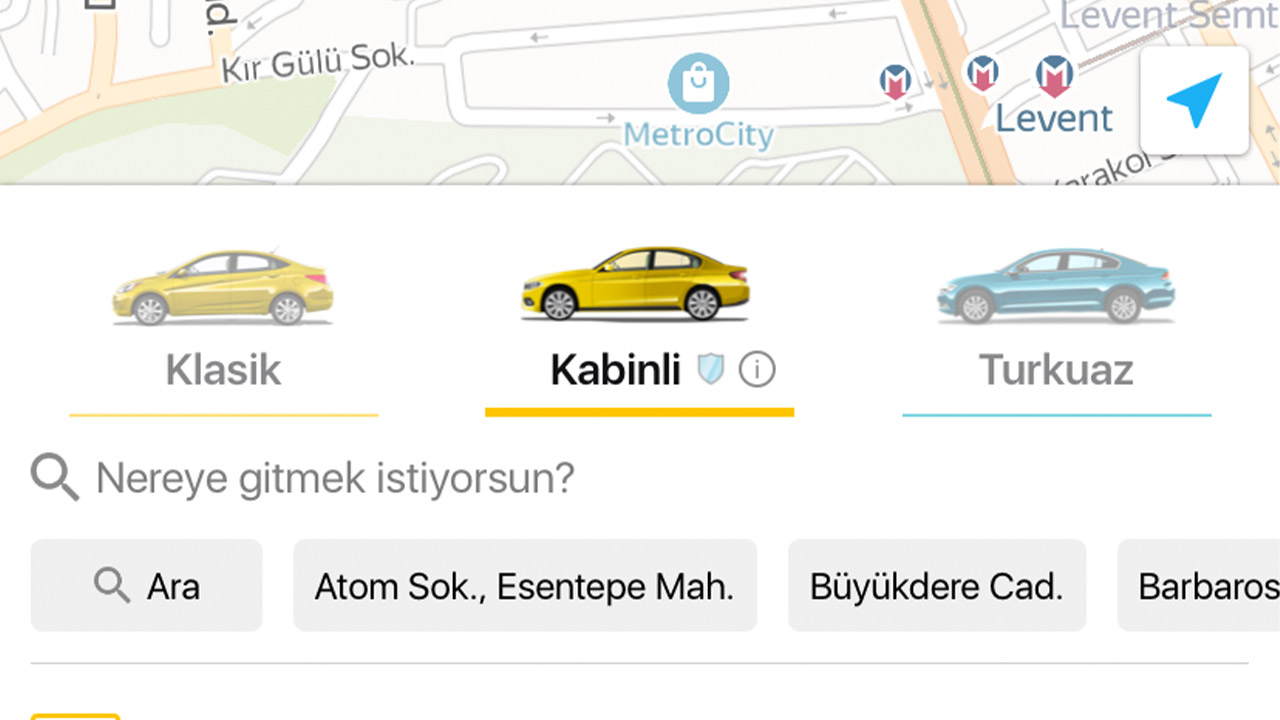Choose Atom Sok., Esentepe Mah. destination

[525, 586]
